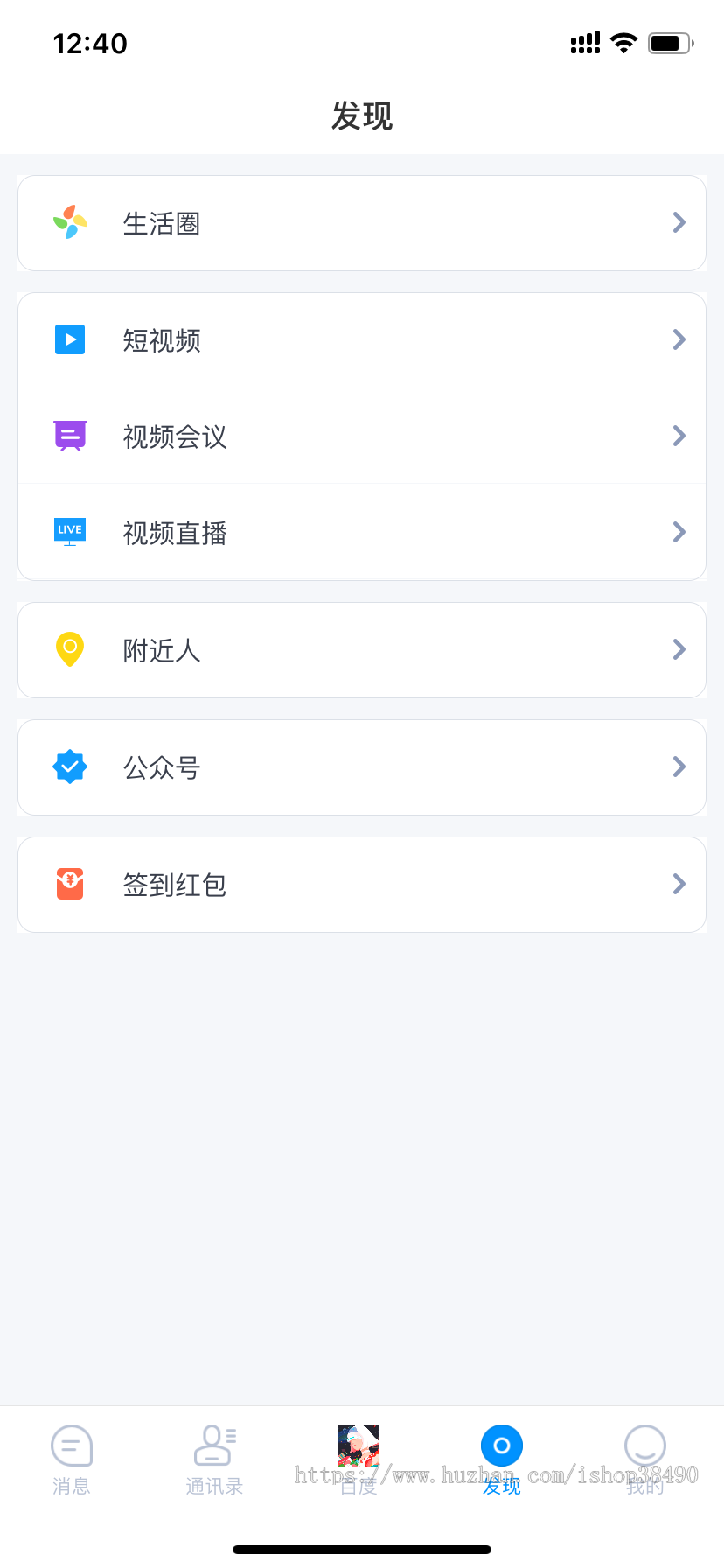
Task: Switch to the 通讯录 contacts tab
Action: pos(215,1460)
